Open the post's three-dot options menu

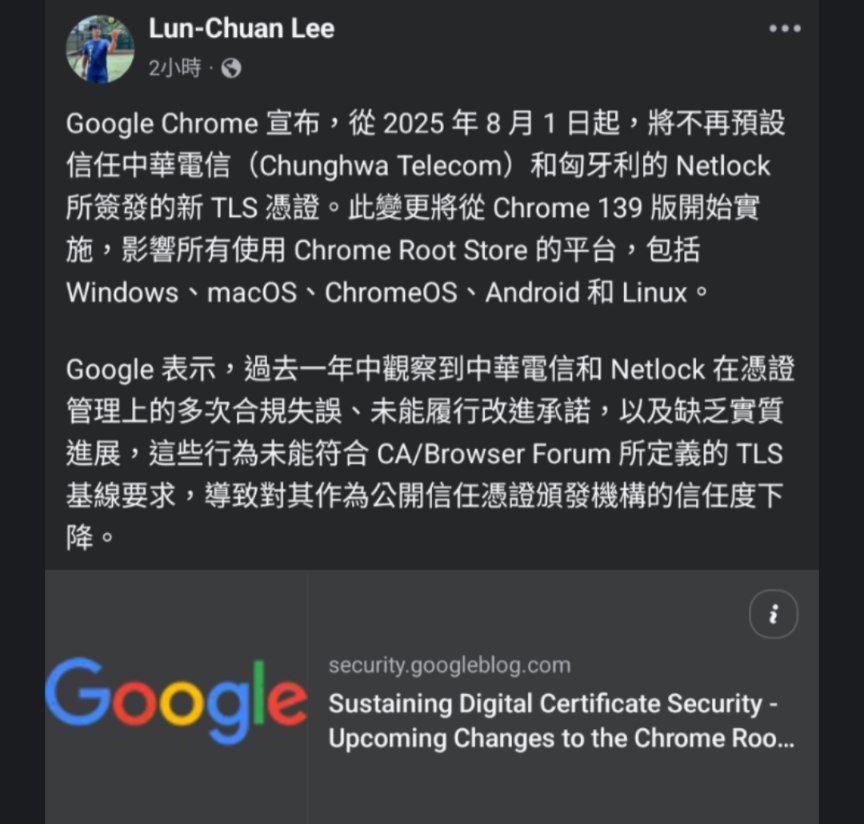coord(784,29)
